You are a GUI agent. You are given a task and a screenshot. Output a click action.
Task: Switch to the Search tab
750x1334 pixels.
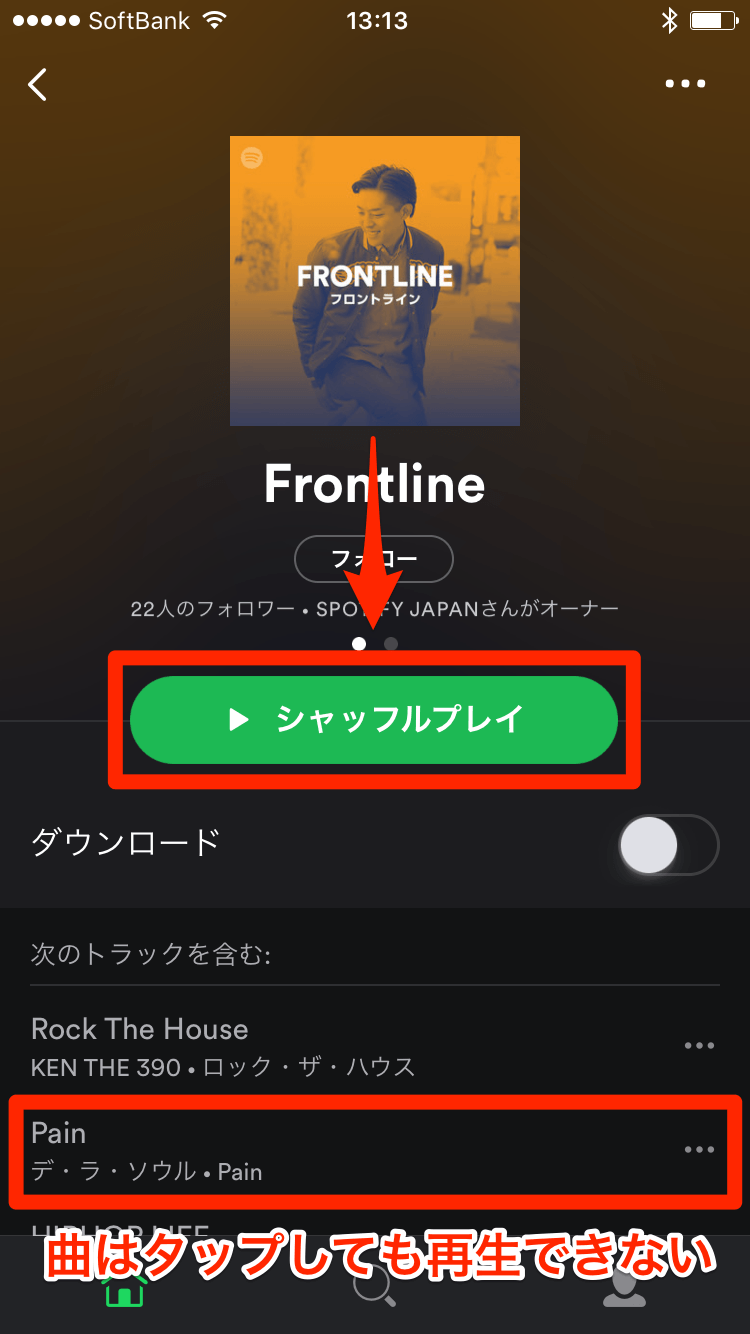[375, 1290]
